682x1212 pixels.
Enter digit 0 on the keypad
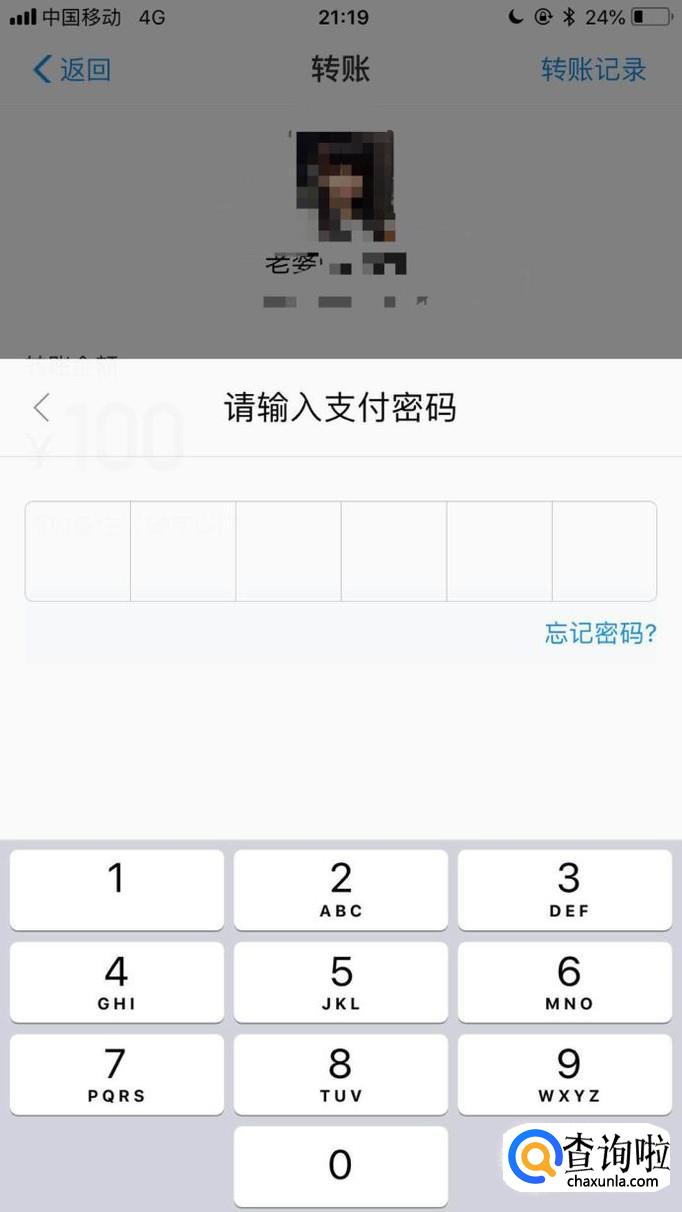click(x=341, y=1166)
